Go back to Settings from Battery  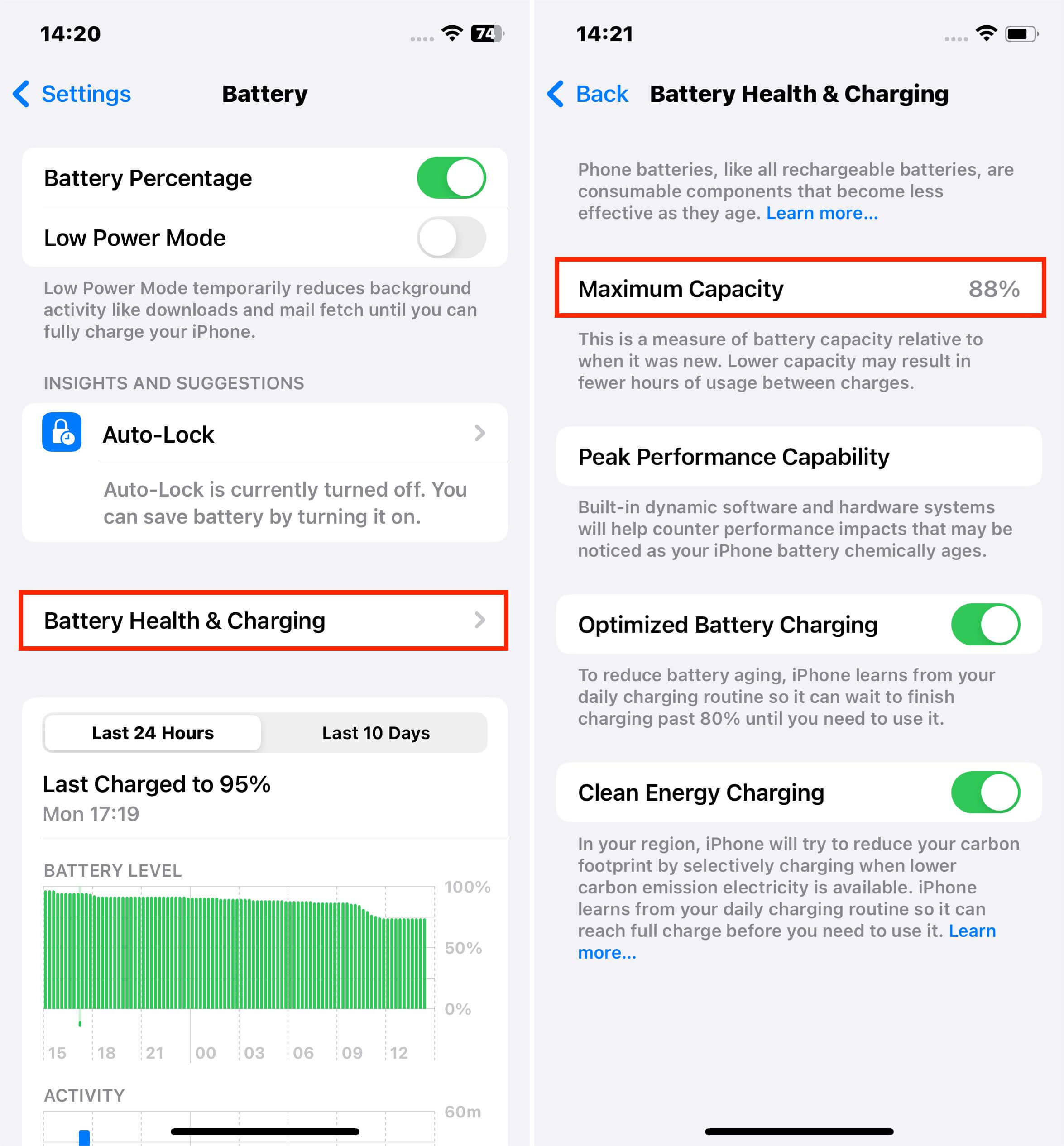click(x=72, y=94)
